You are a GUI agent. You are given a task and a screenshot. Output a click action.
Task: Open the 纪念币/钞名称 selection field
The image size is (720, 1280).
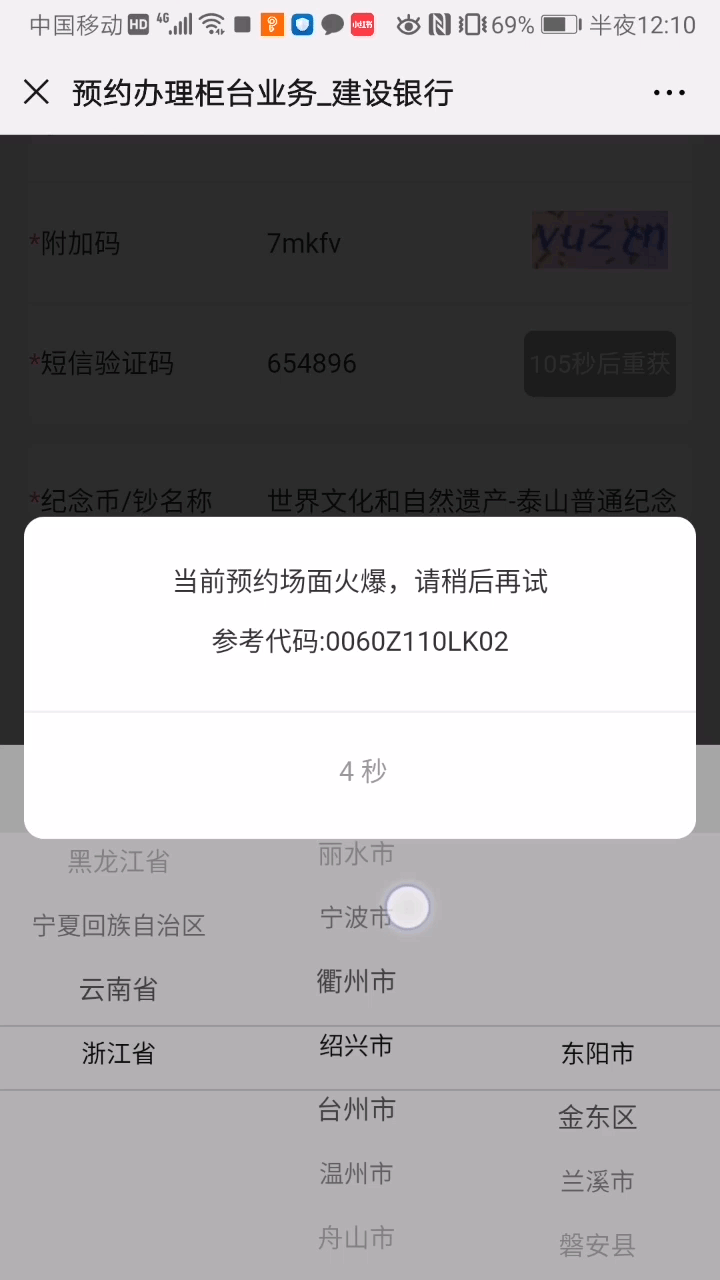point(472,500)
